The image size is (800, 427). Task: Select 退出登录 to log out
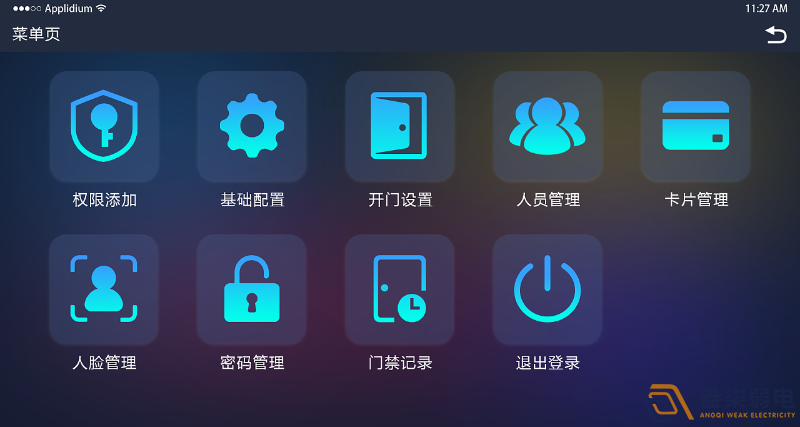(548, 290)
